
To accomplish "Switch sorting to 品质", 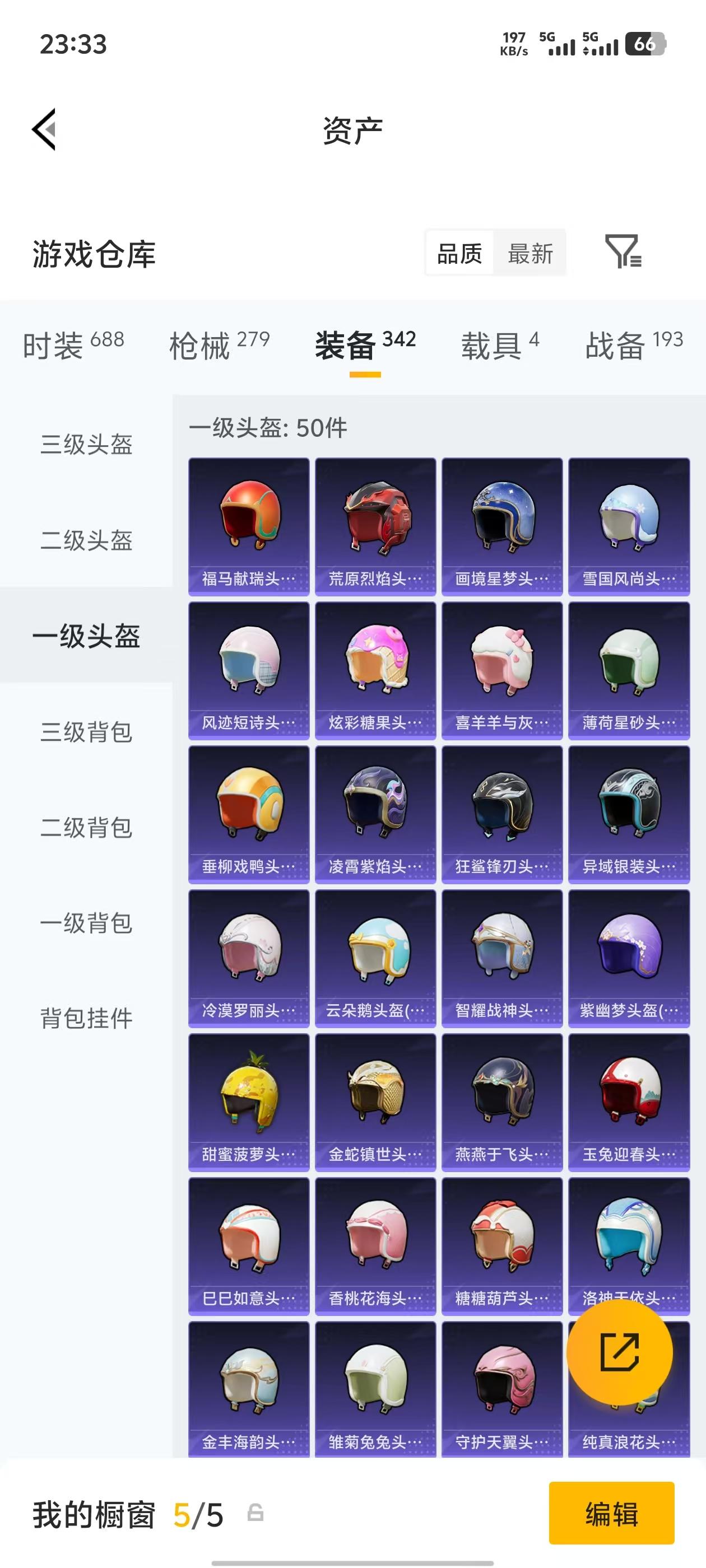I will tap(459, 253).
